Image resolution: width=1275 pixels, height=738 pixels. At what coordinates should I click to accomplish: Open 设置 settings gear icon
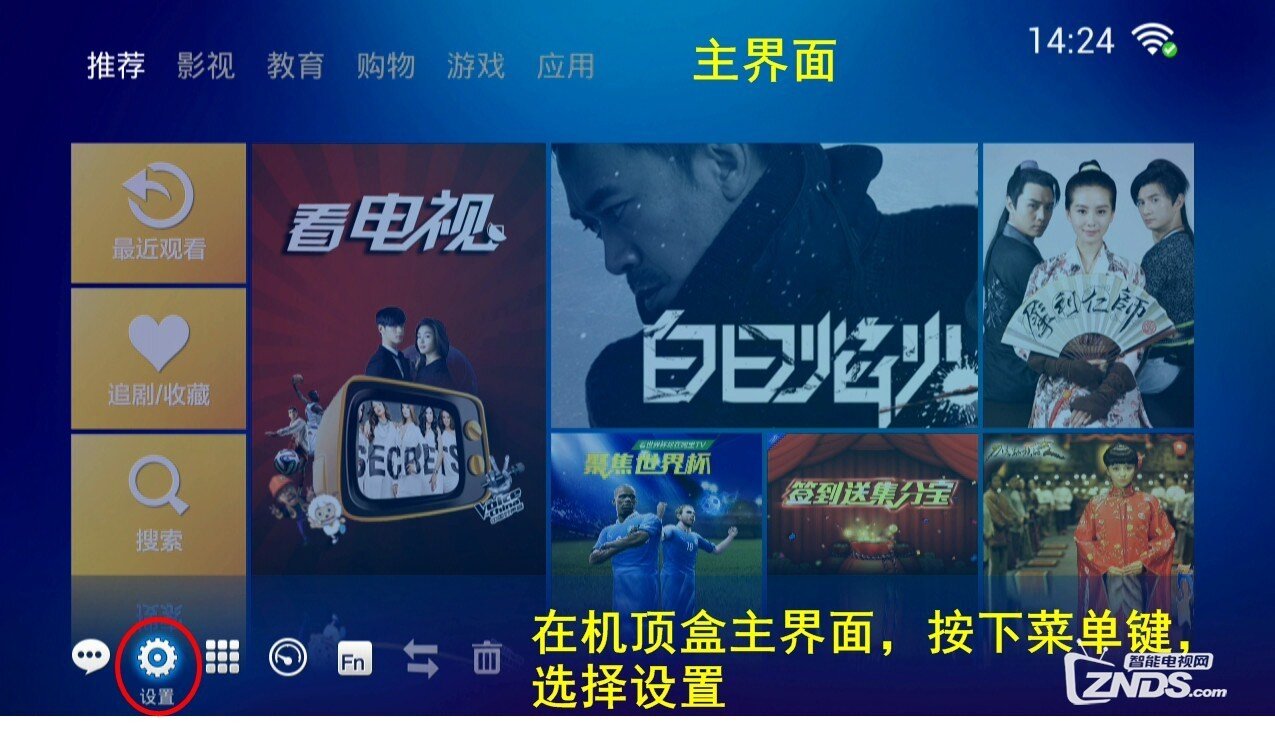click(x=157, y=657)
